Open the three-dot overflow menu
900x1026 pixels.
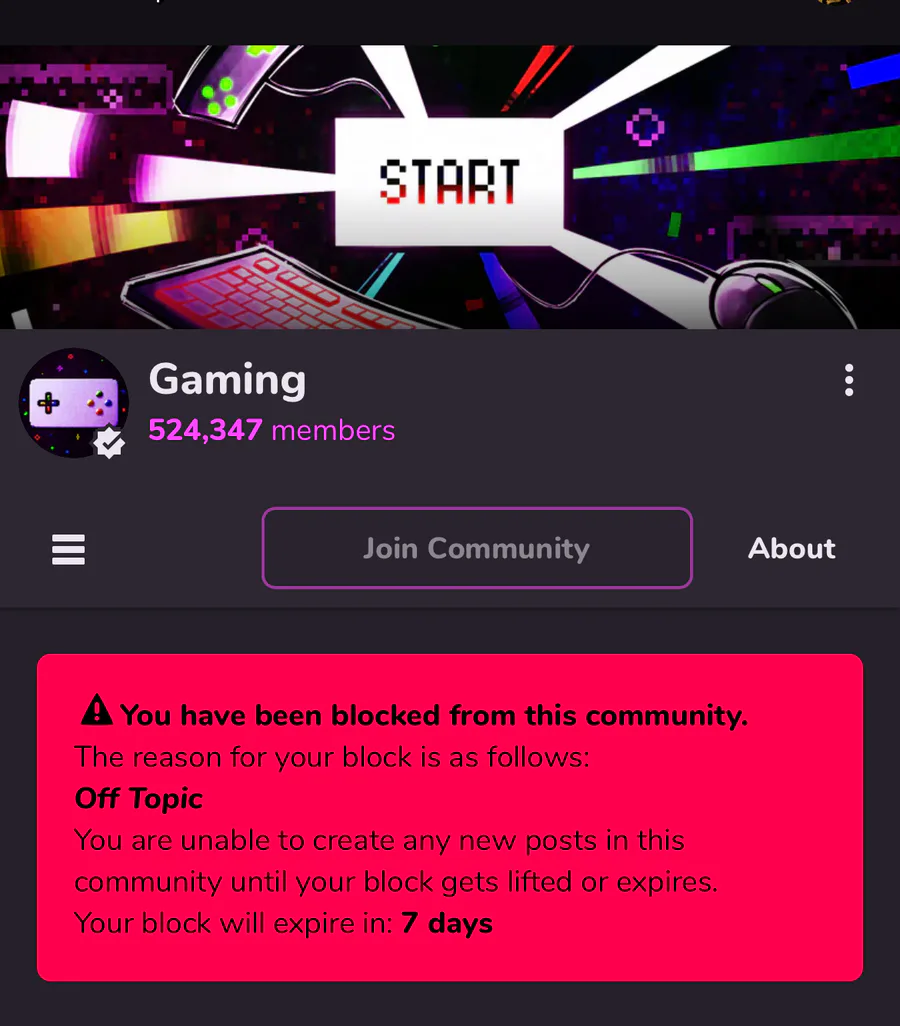848,380
